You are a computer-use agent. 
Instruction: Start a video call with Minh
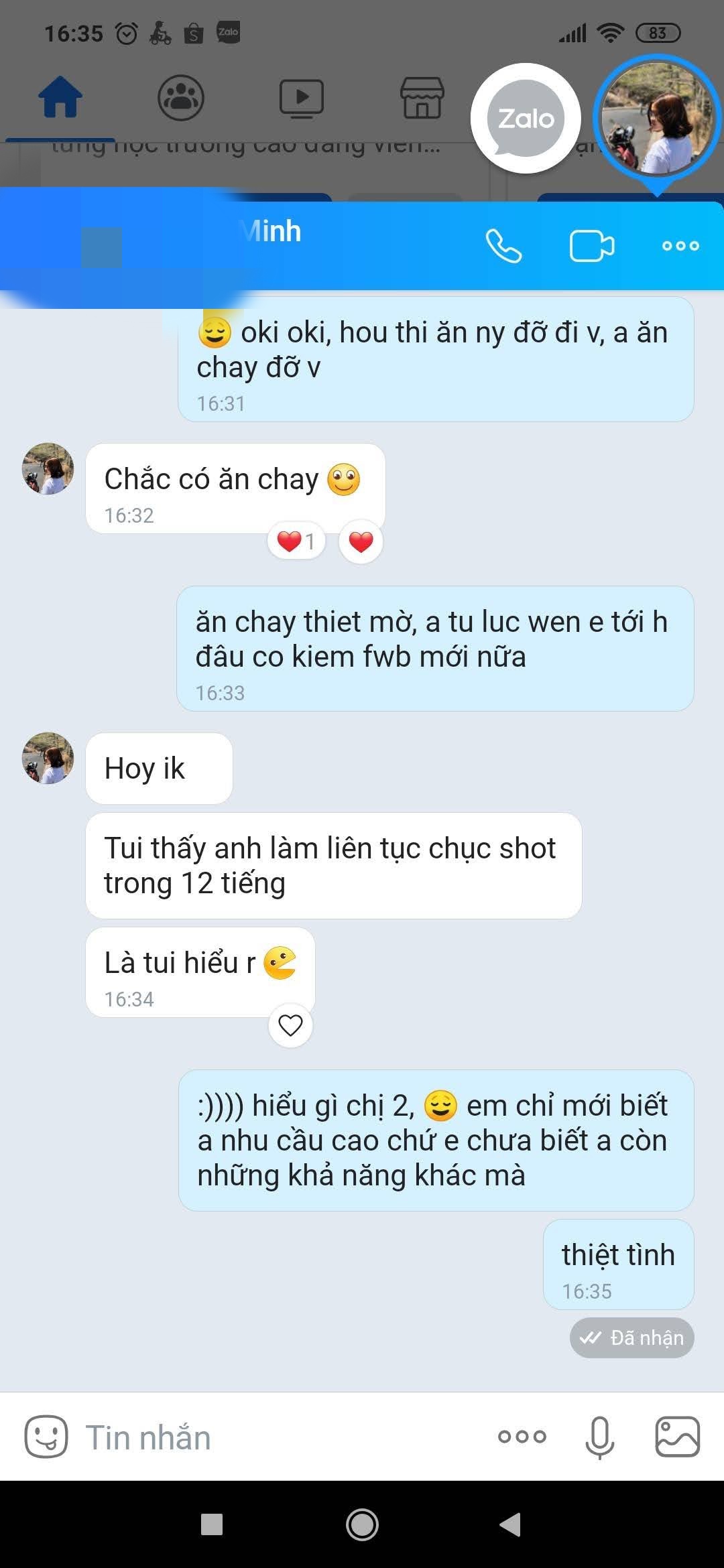pyautogui.click(x=591, y=245)
